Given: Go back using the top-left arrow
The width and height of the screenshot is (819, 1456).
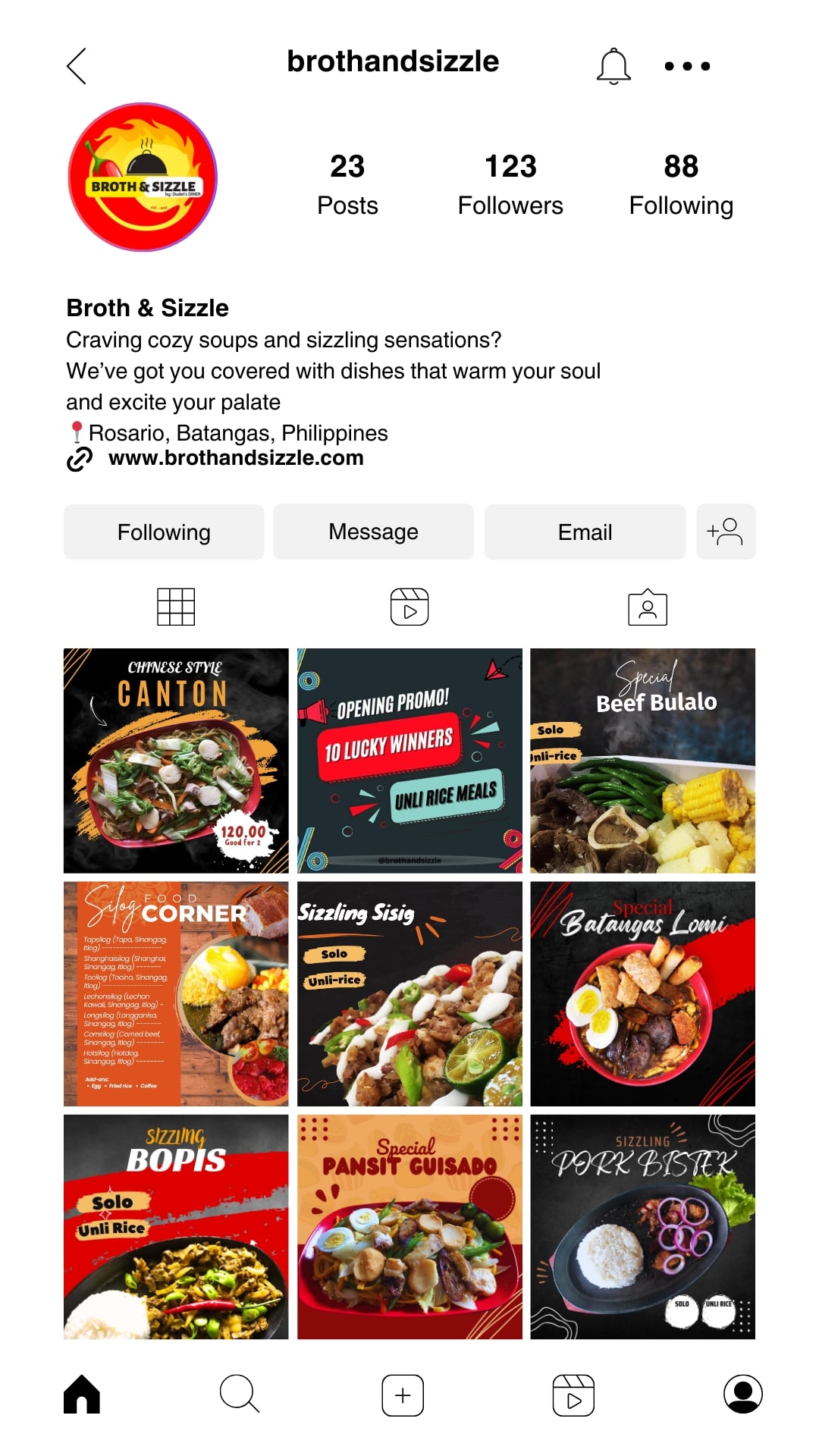Looking at the screenshot, I should [77, 66].
